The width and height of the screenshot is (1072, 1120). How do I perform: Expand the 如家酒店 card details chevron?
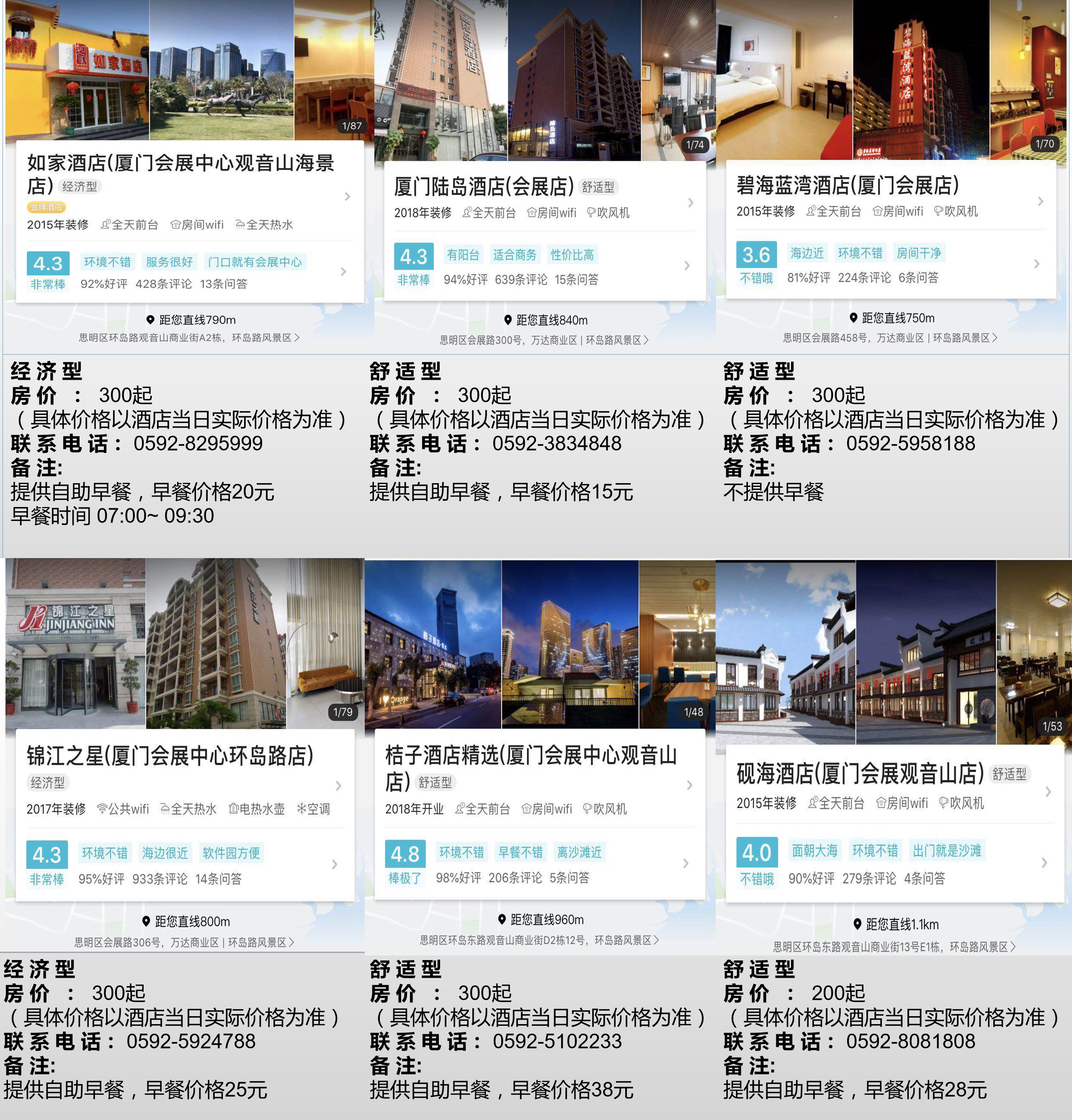point(347,196)
